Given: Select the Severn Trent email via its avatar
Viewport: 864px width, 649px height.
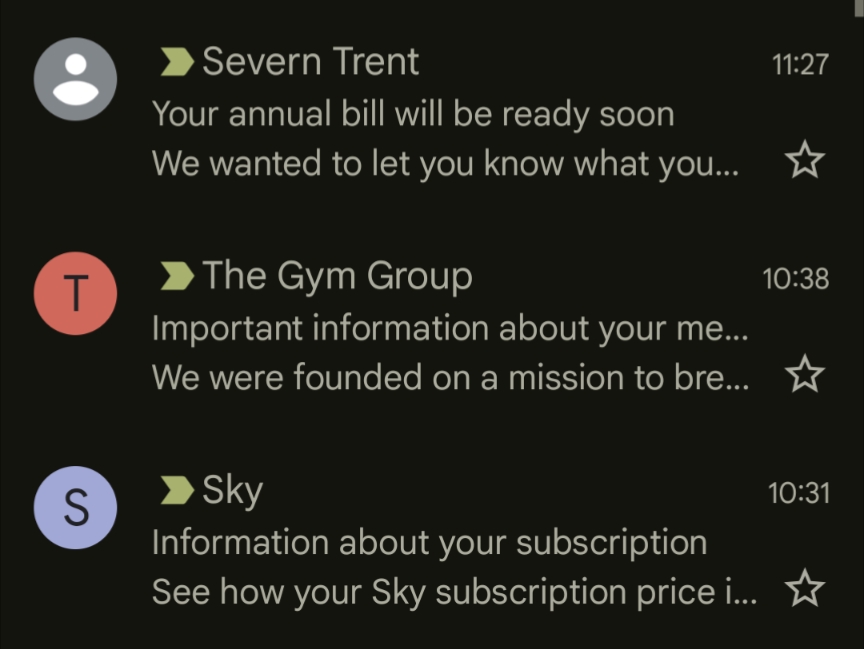Looking at the screenshot, I should click(76, 79).
